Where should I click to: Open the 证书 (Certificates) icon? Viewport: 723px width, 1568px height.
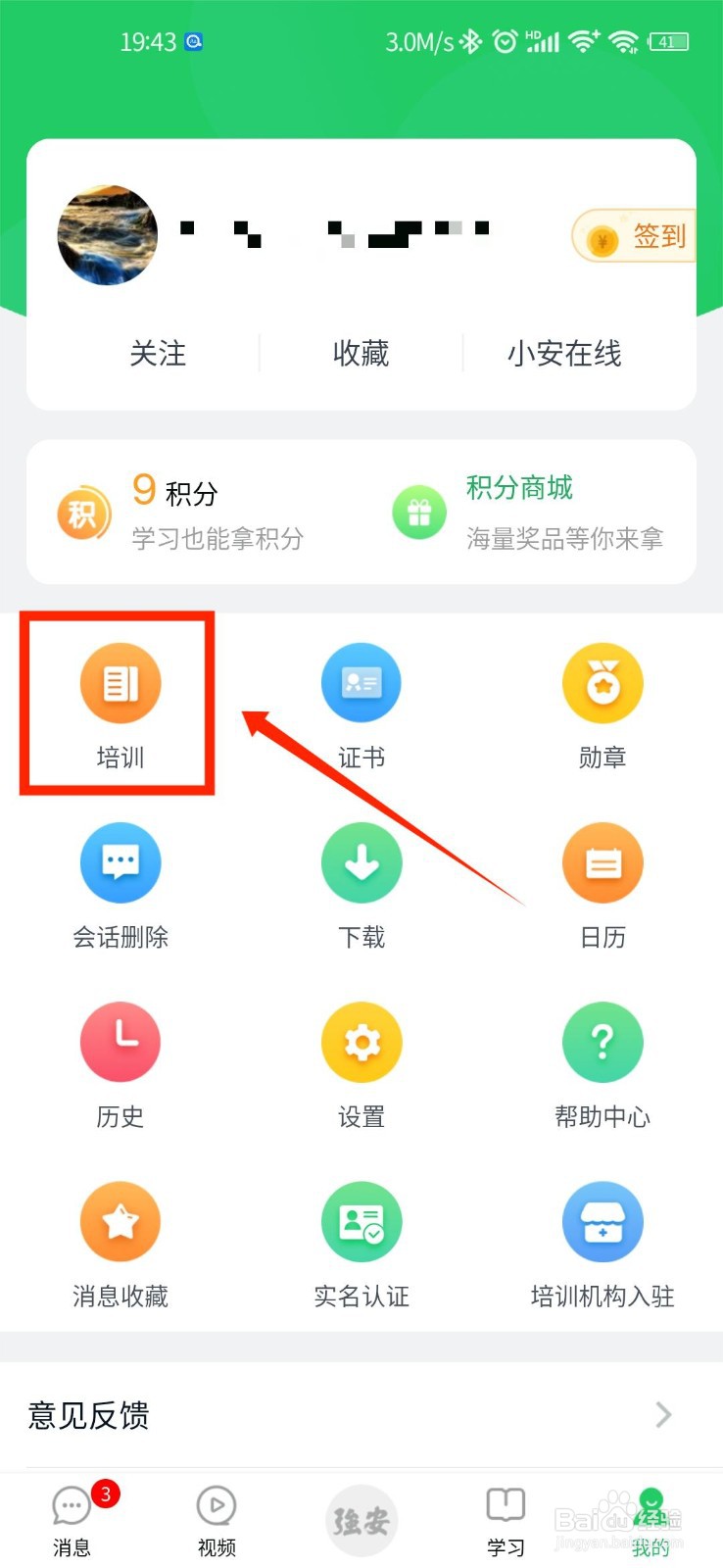click(361, 683)
